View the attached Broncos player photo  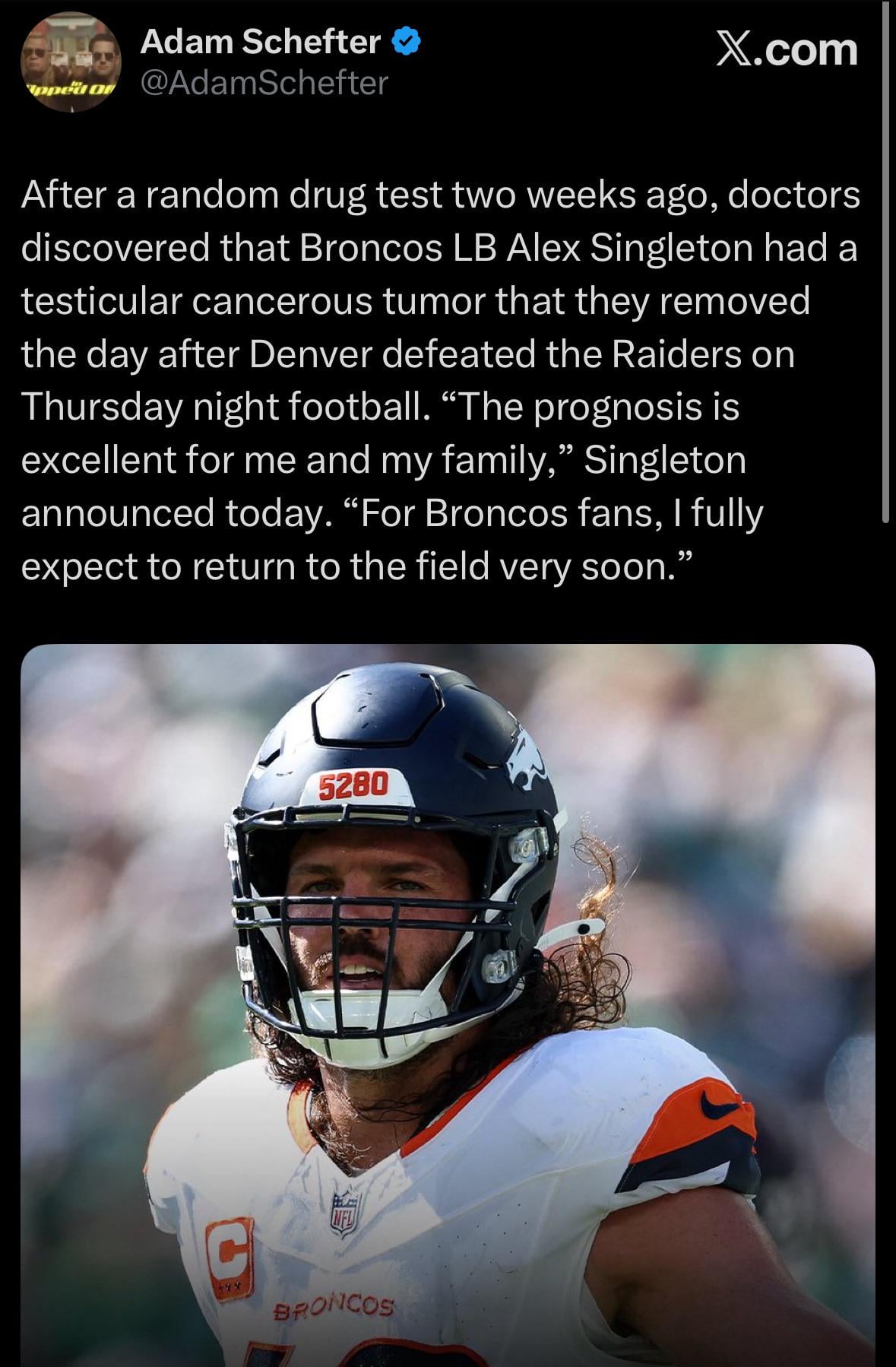pyautogui.click(x=448, y=1004)
